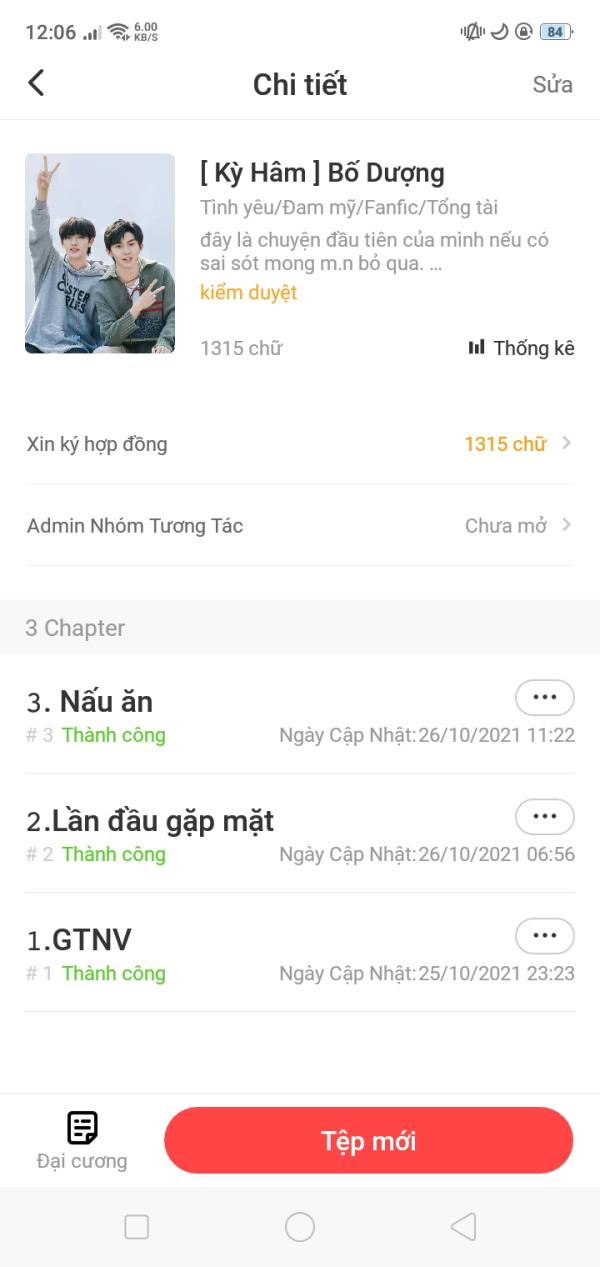Go back using the top arrow

[37, 83]
